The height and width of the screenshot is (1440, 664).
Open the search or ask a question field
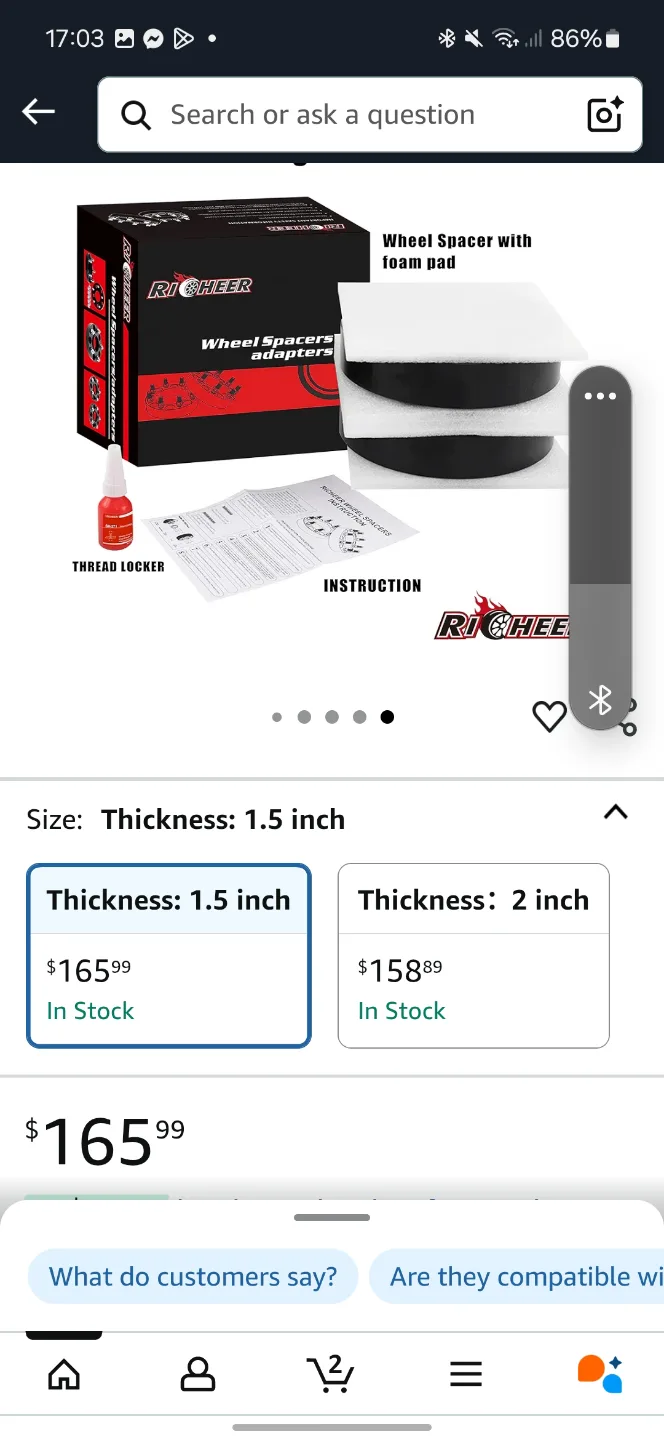point(340,115)
